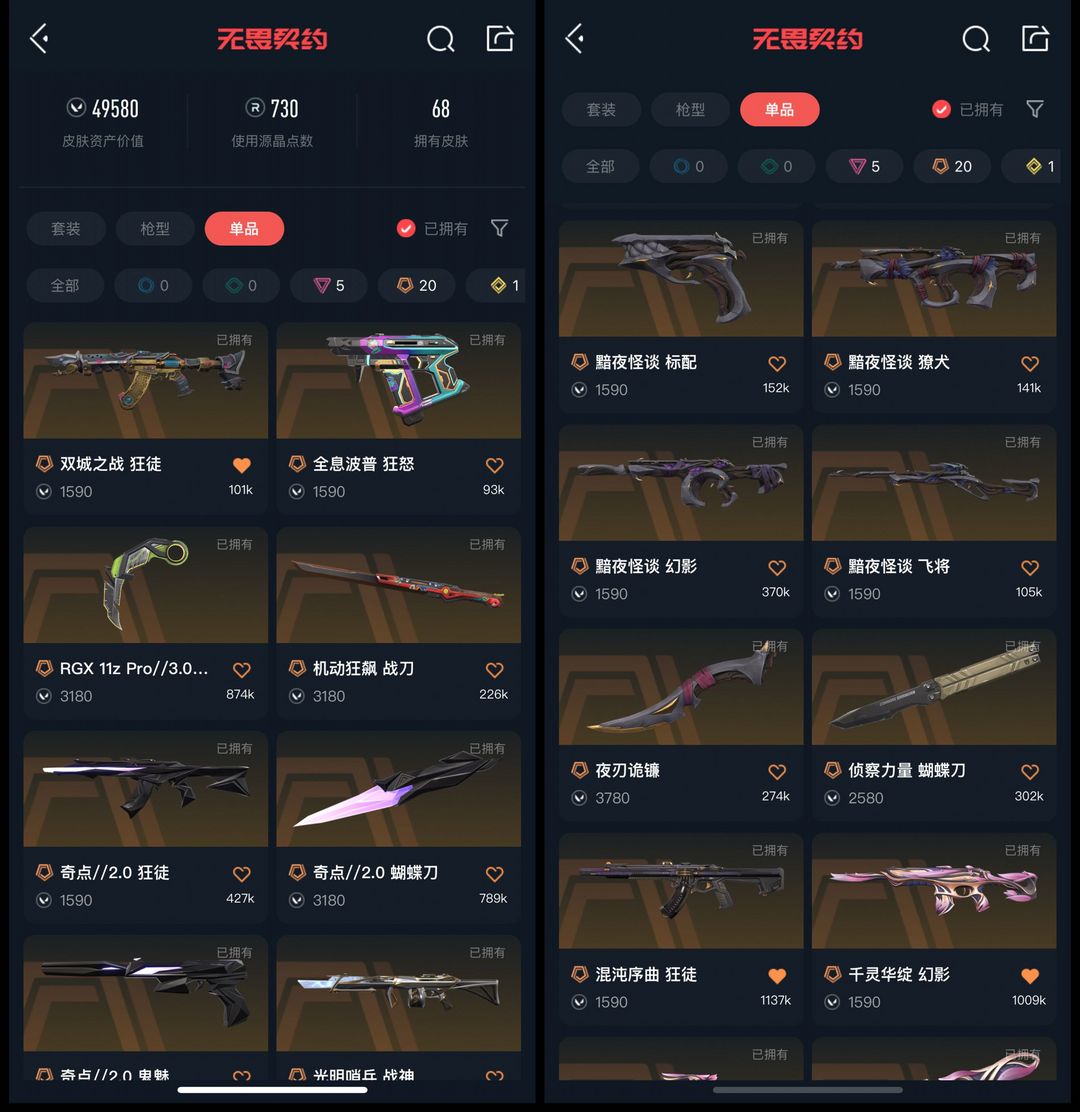Viewport: 1080px width, 1112px height.
Task: Open the 黯夜怪谈 幻影 skin card
Action: 680,483
